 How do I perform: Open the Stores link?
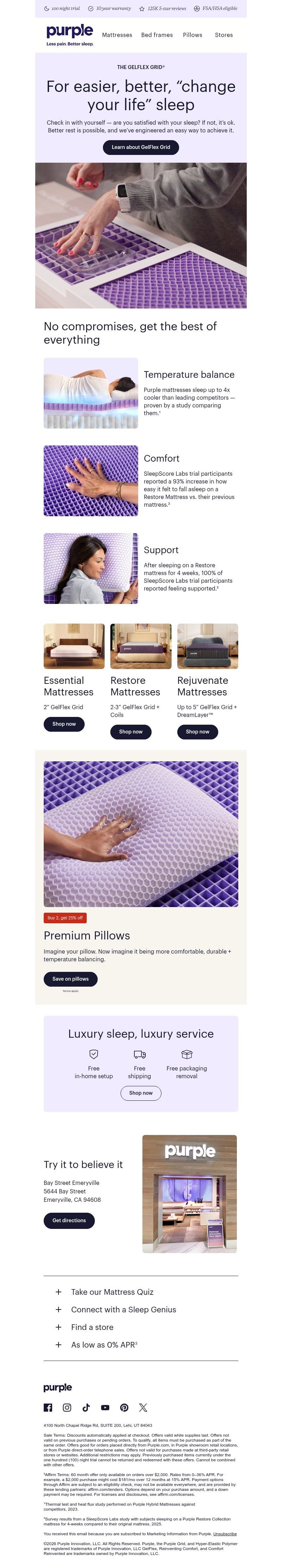[223, 35]
